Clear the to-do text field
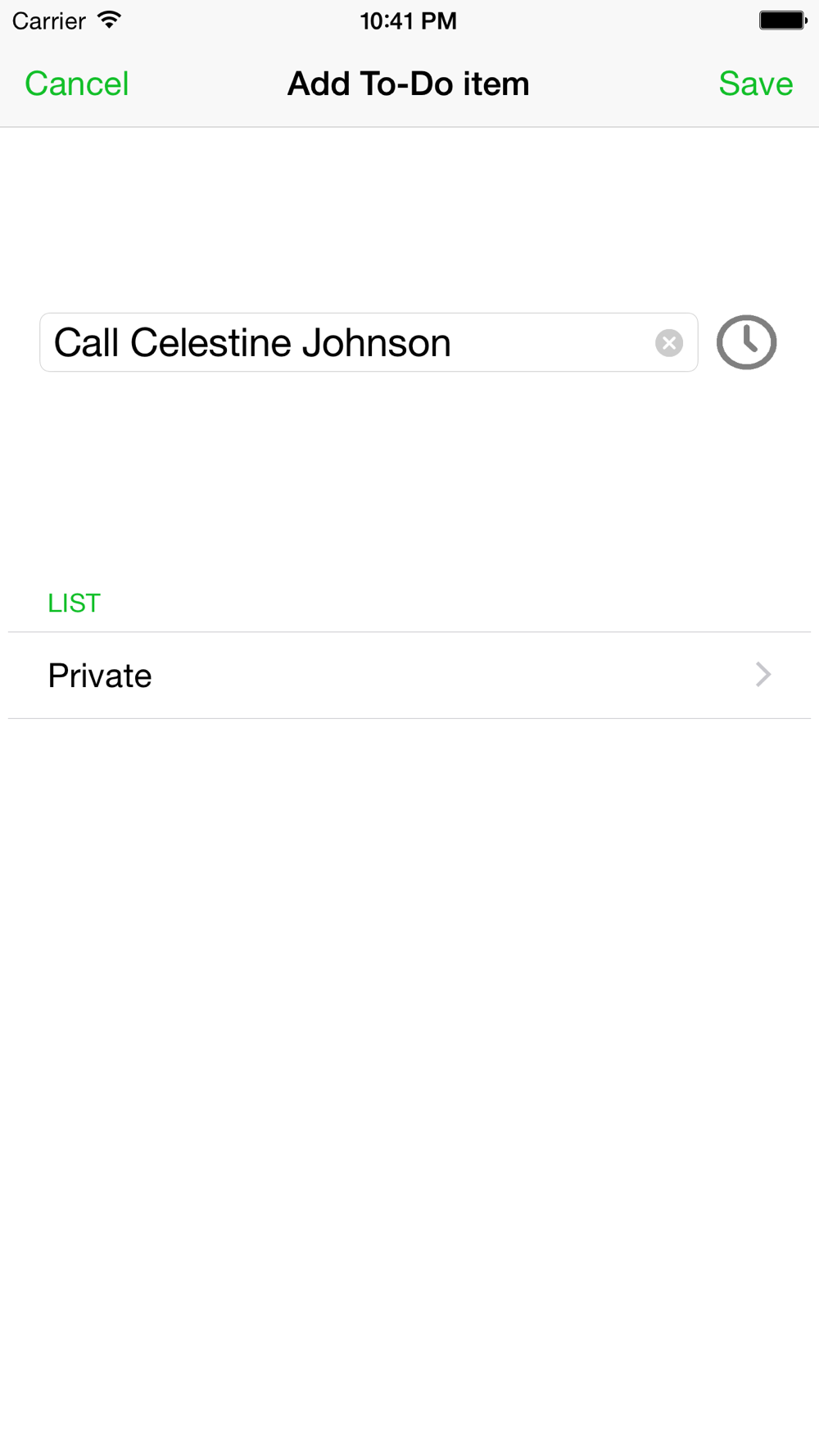 coord(669,342)
